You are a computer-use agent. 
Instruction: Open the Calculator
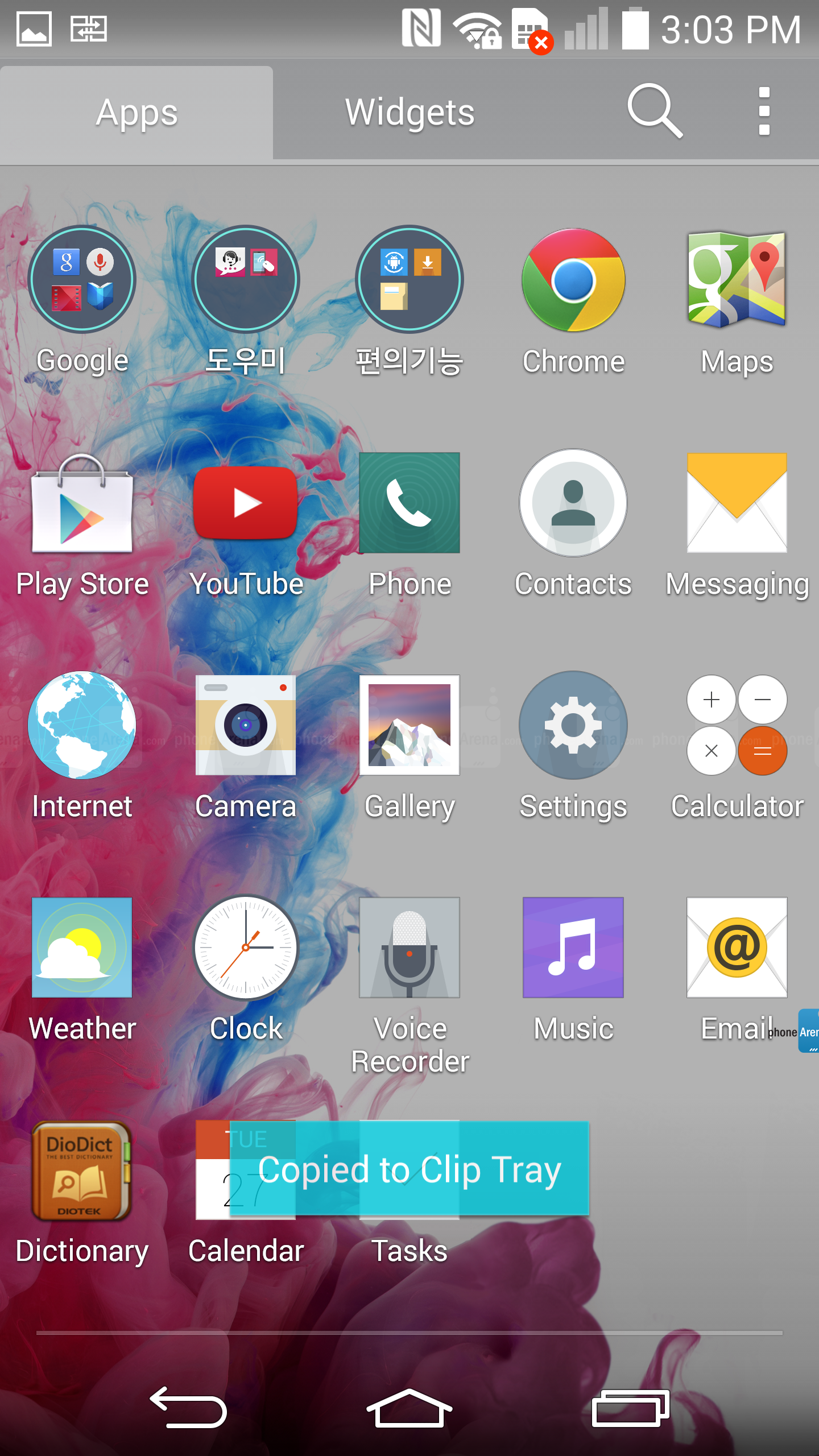pos(737,725)
